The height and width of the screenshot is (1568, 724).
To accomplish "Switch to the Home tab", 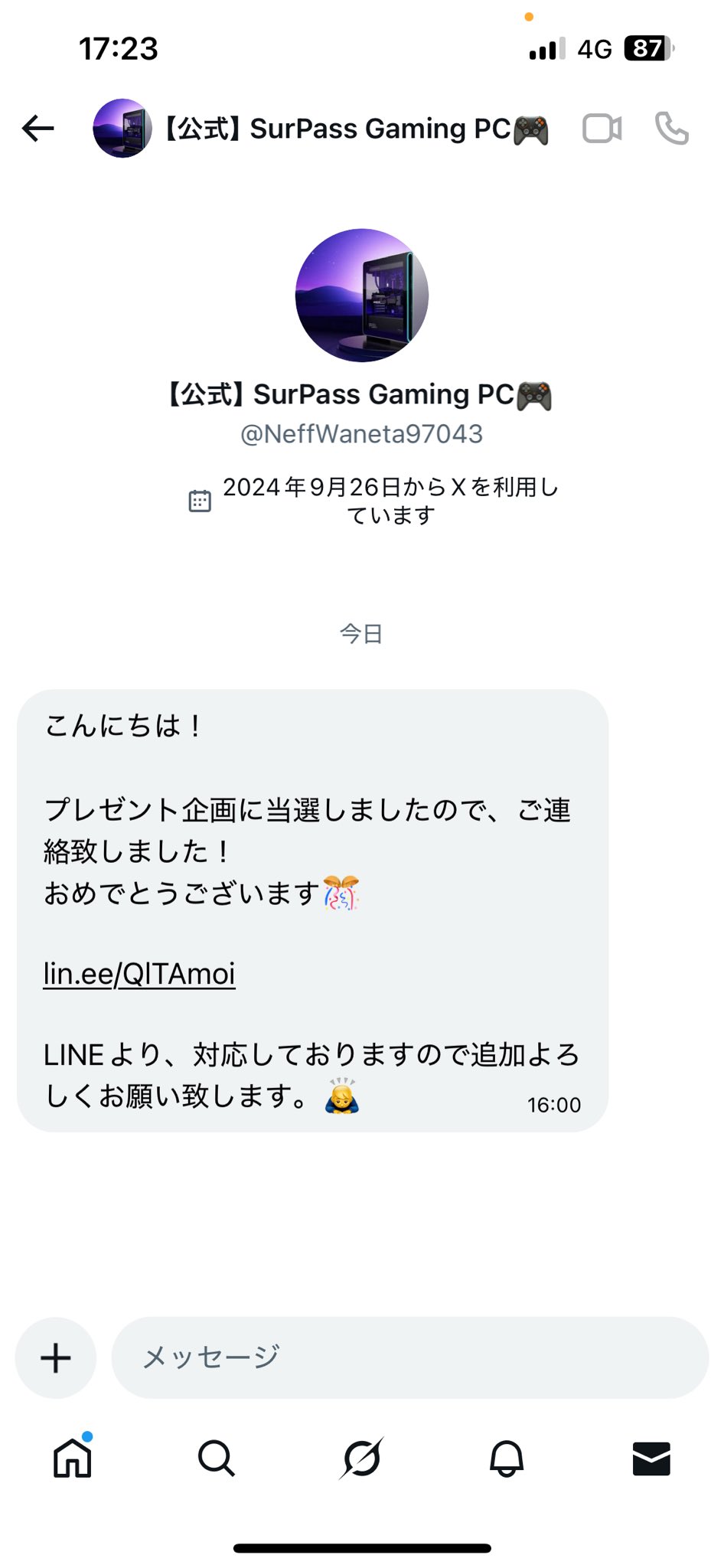I will [73, 1458].
